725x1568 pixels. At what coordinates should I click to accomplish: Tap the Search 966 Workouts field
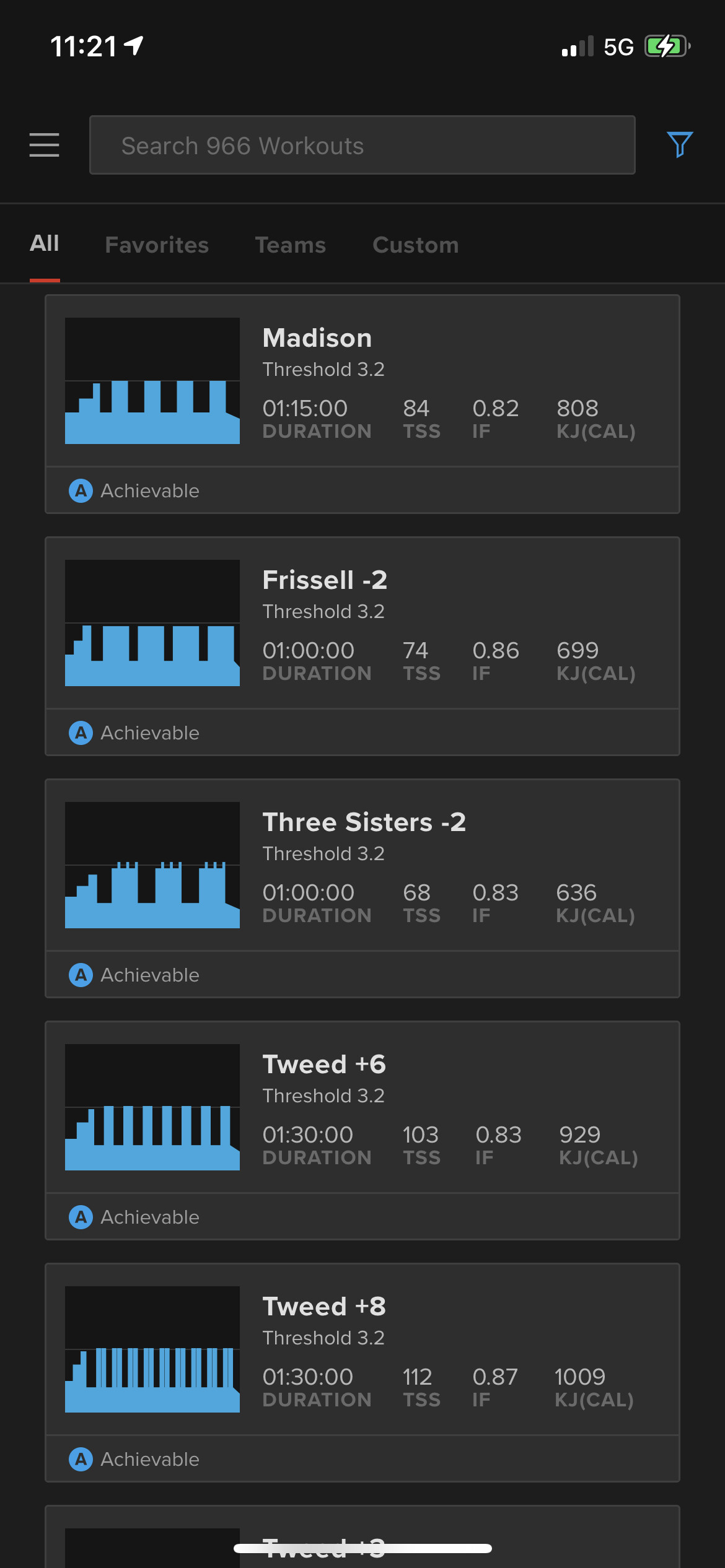click(362, 146)
